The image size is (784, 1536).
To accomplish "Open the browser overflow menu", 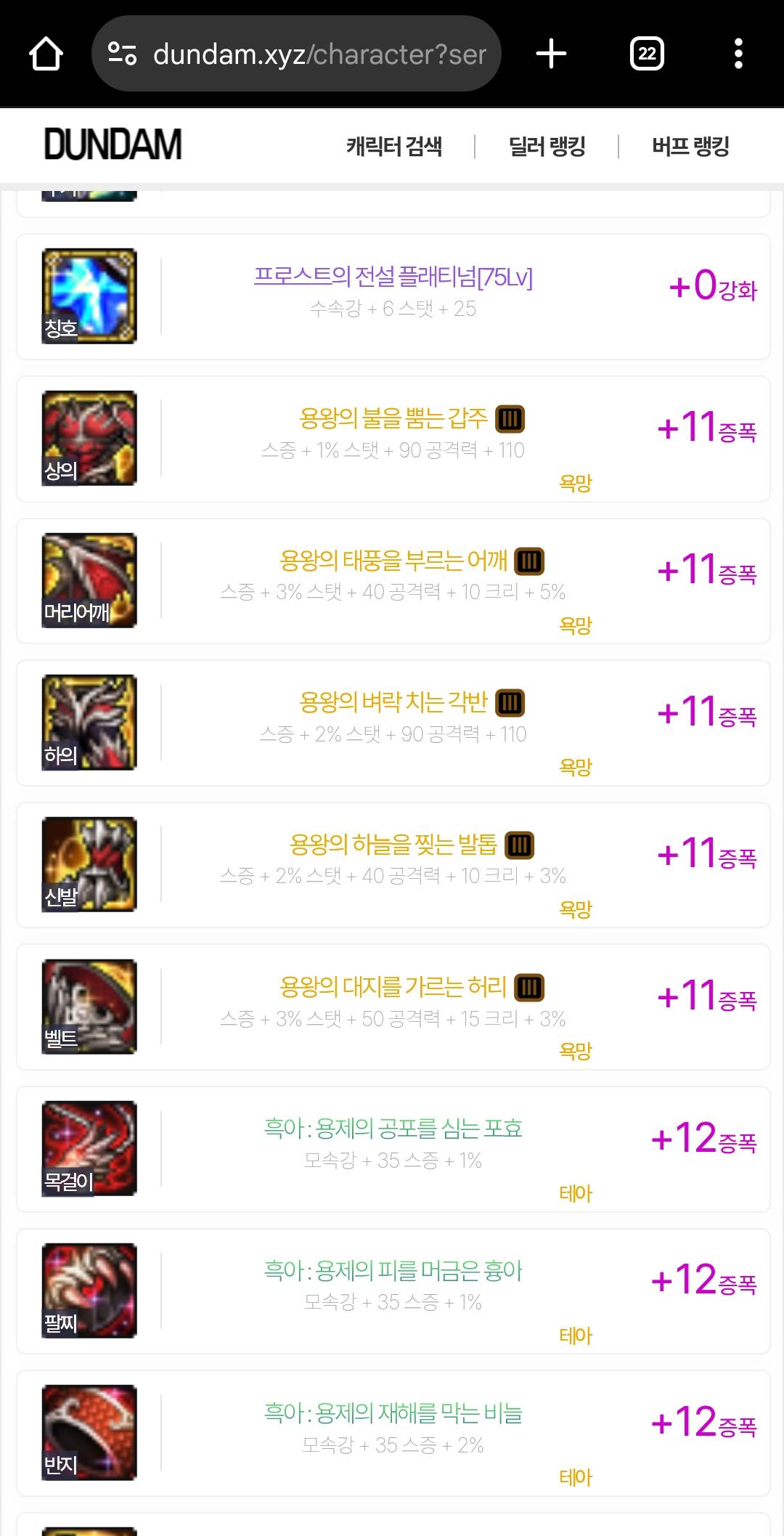I will [x=738, y=54].
